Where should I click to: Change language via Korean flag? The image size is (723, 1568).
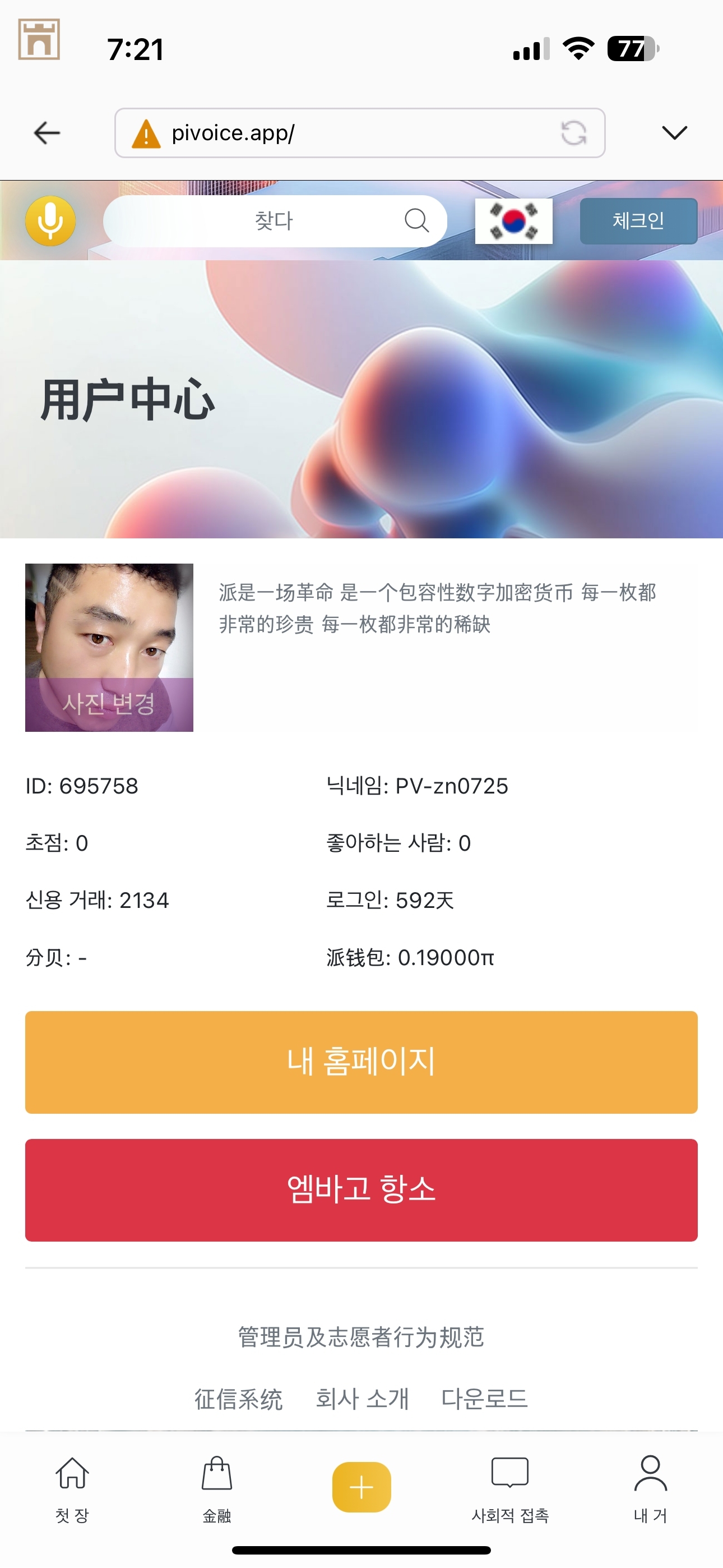[513, 221]
